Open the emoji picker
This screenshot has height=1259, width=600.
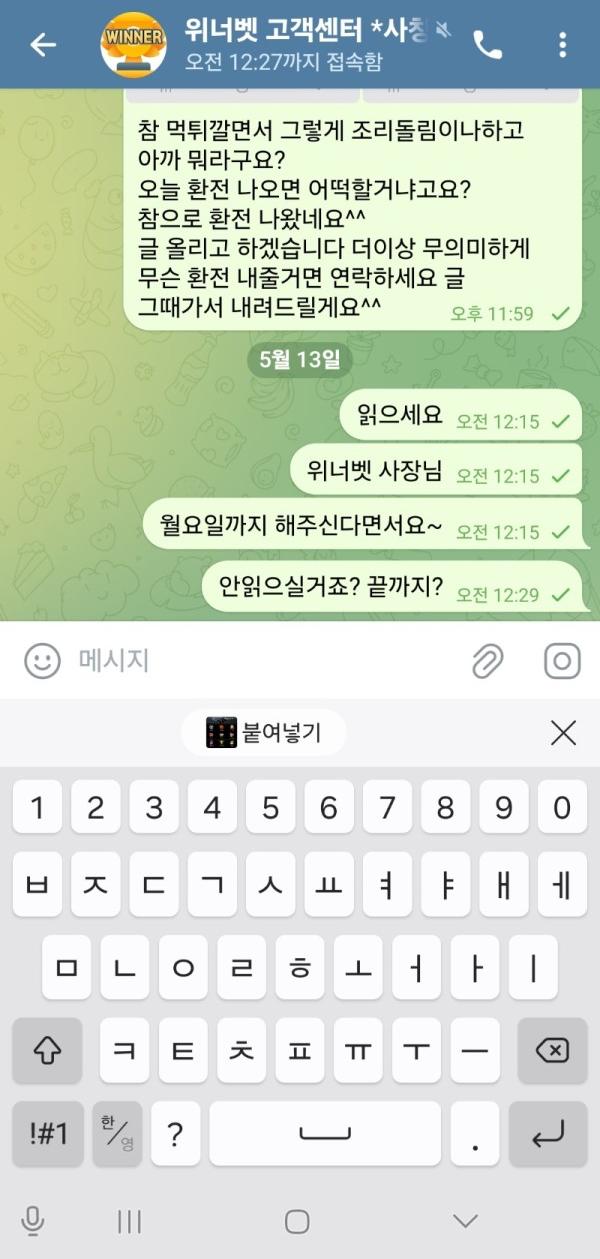(x=42, y=660)
